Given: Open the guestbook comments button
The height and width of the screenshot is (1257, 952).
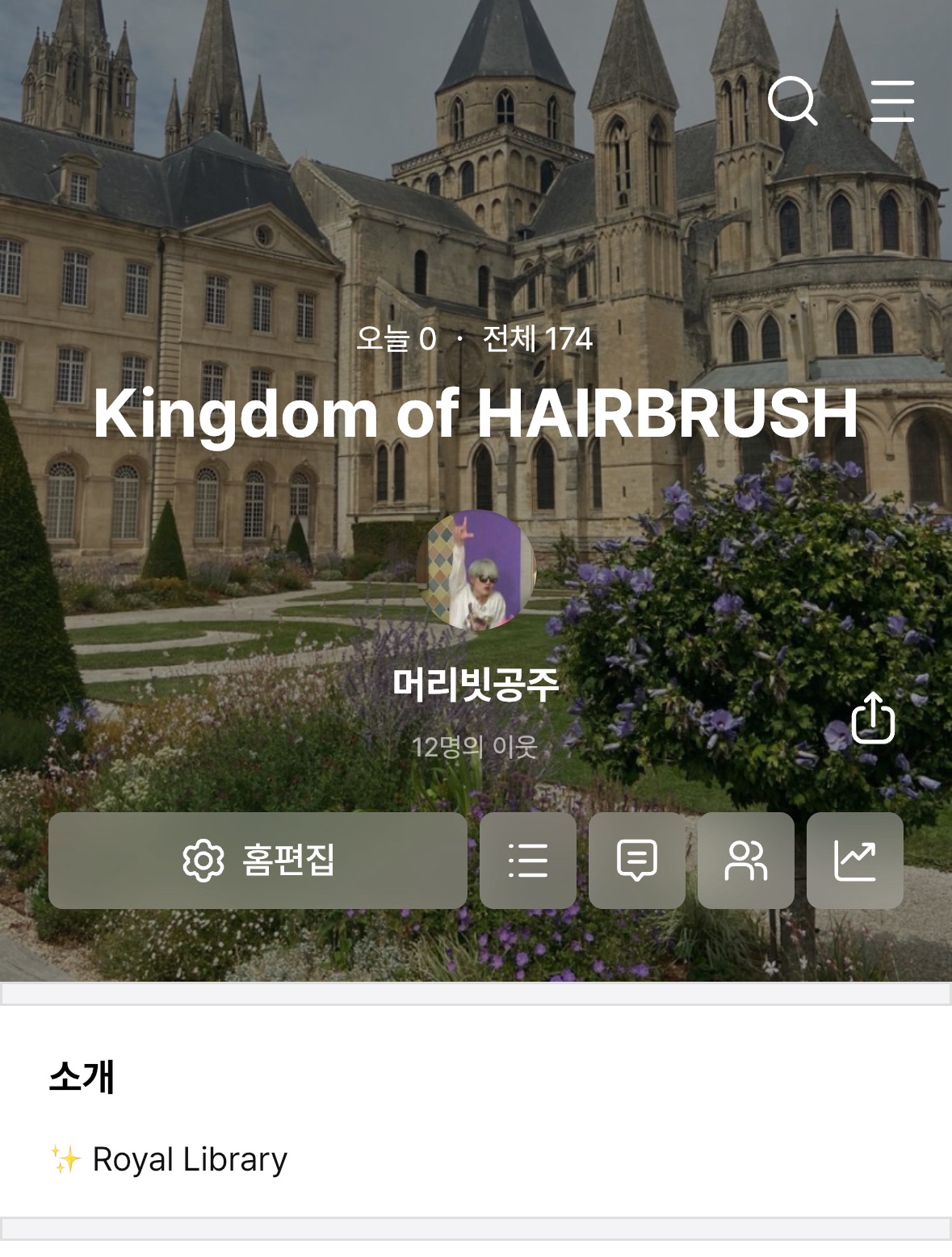Looking at the screenshot, I should (x=637, y=860).
